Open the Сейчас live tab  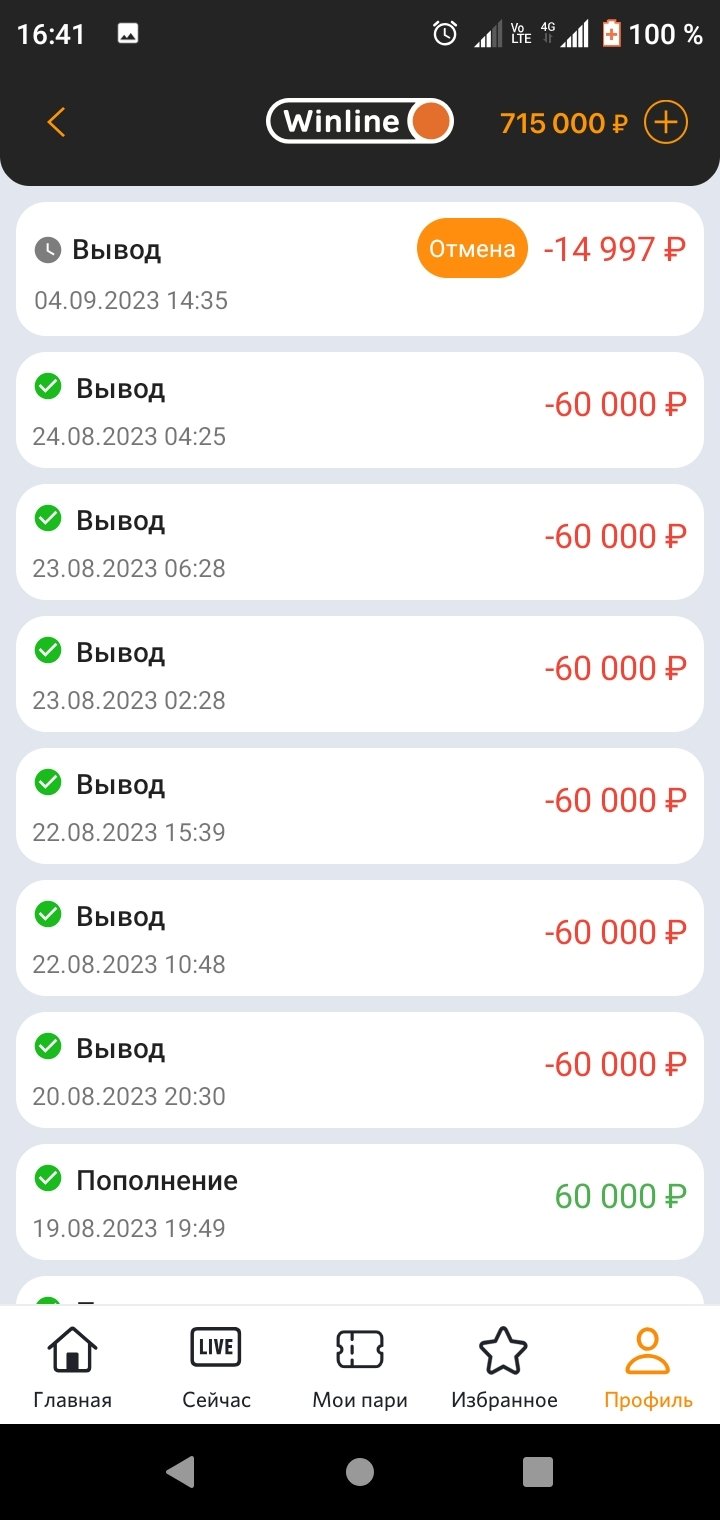[x=216, y=1365]
